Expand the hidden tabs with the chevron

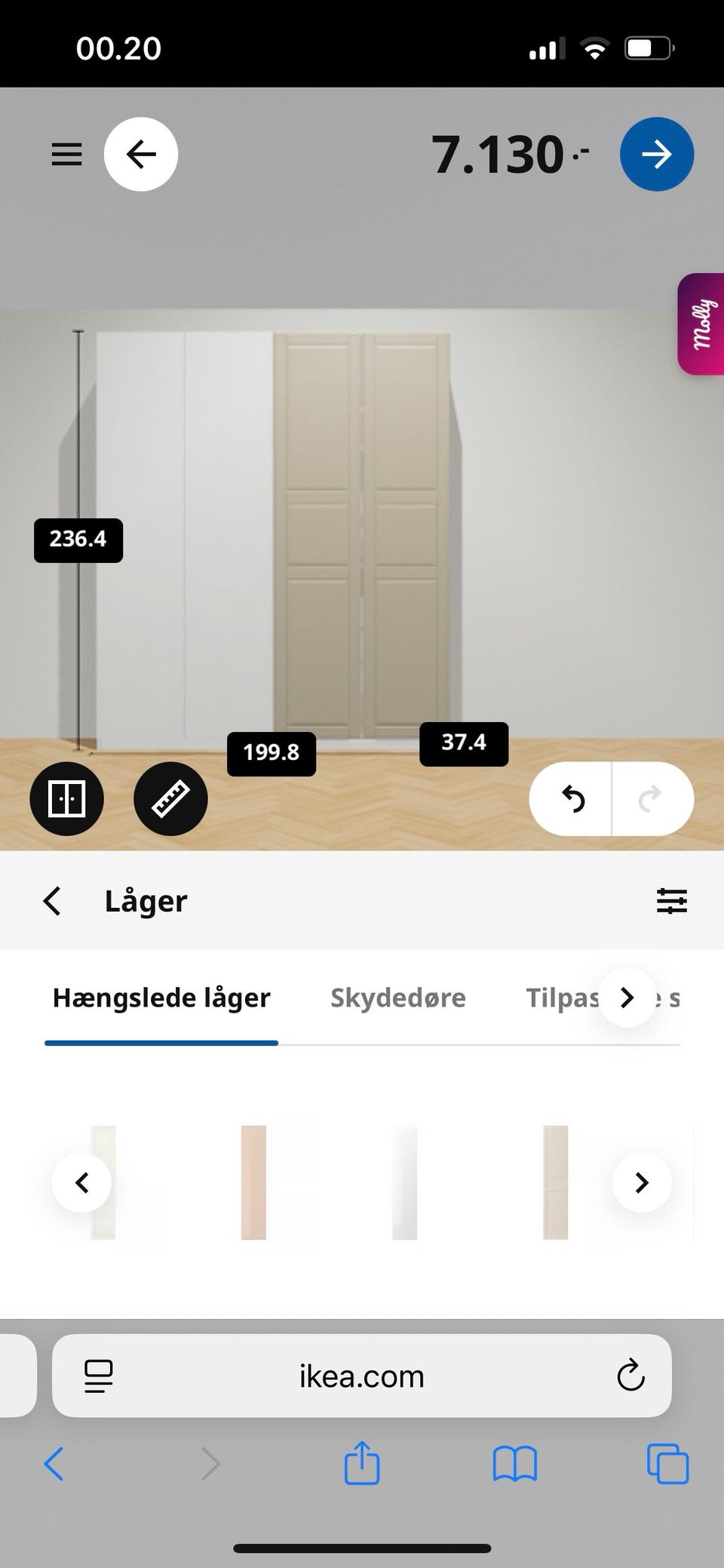(x=627, y=998)
